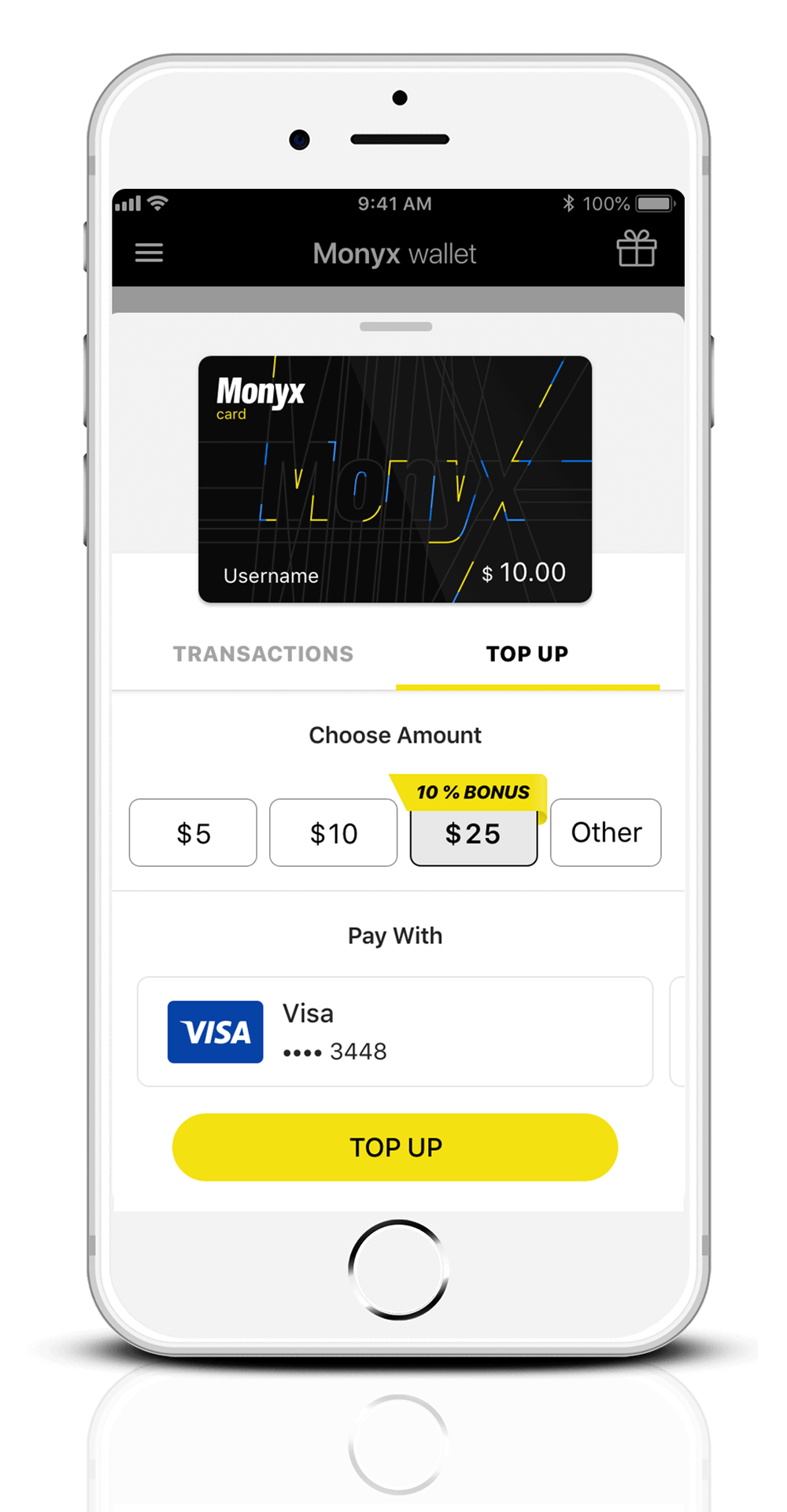Select the Top Up tab

[x=527, y=654]
